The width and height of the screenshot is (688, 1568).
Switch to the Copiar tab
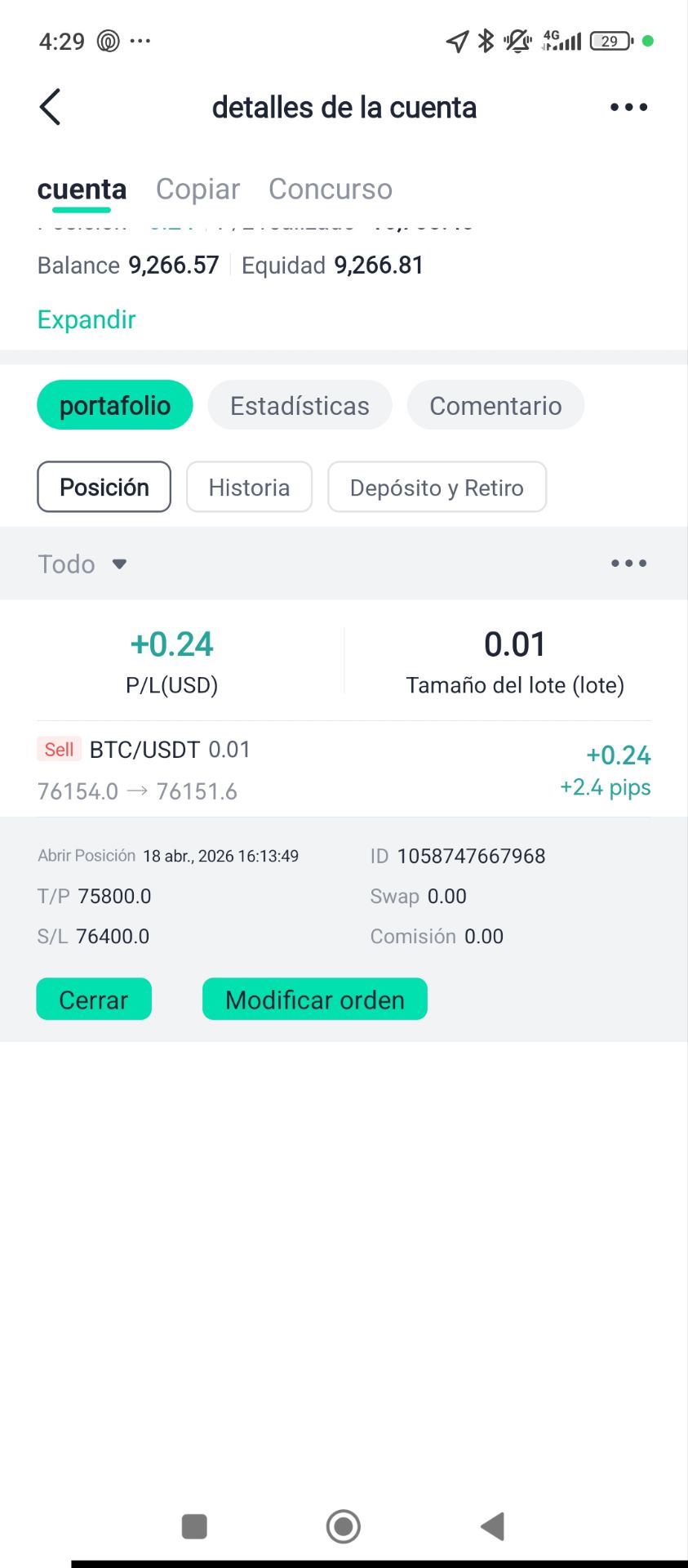[x=198, y=189]
